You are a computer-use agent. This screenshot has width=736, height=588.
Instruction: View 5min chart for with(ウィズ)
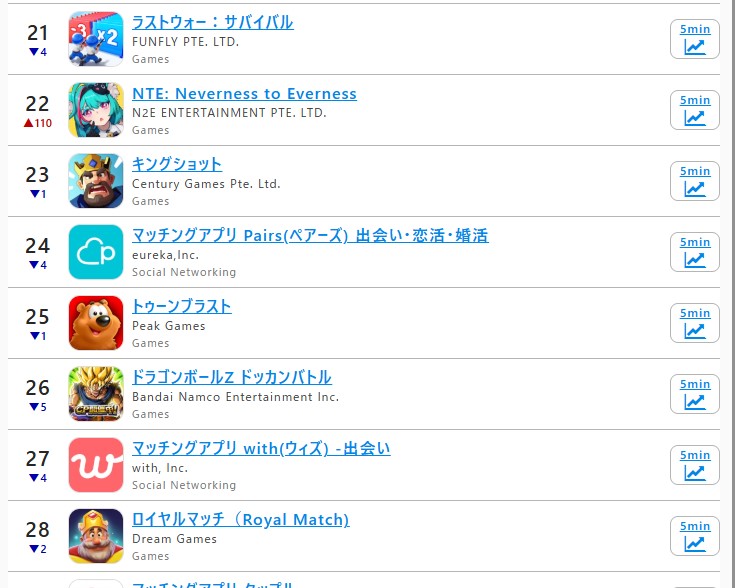[x=695, y=465]
